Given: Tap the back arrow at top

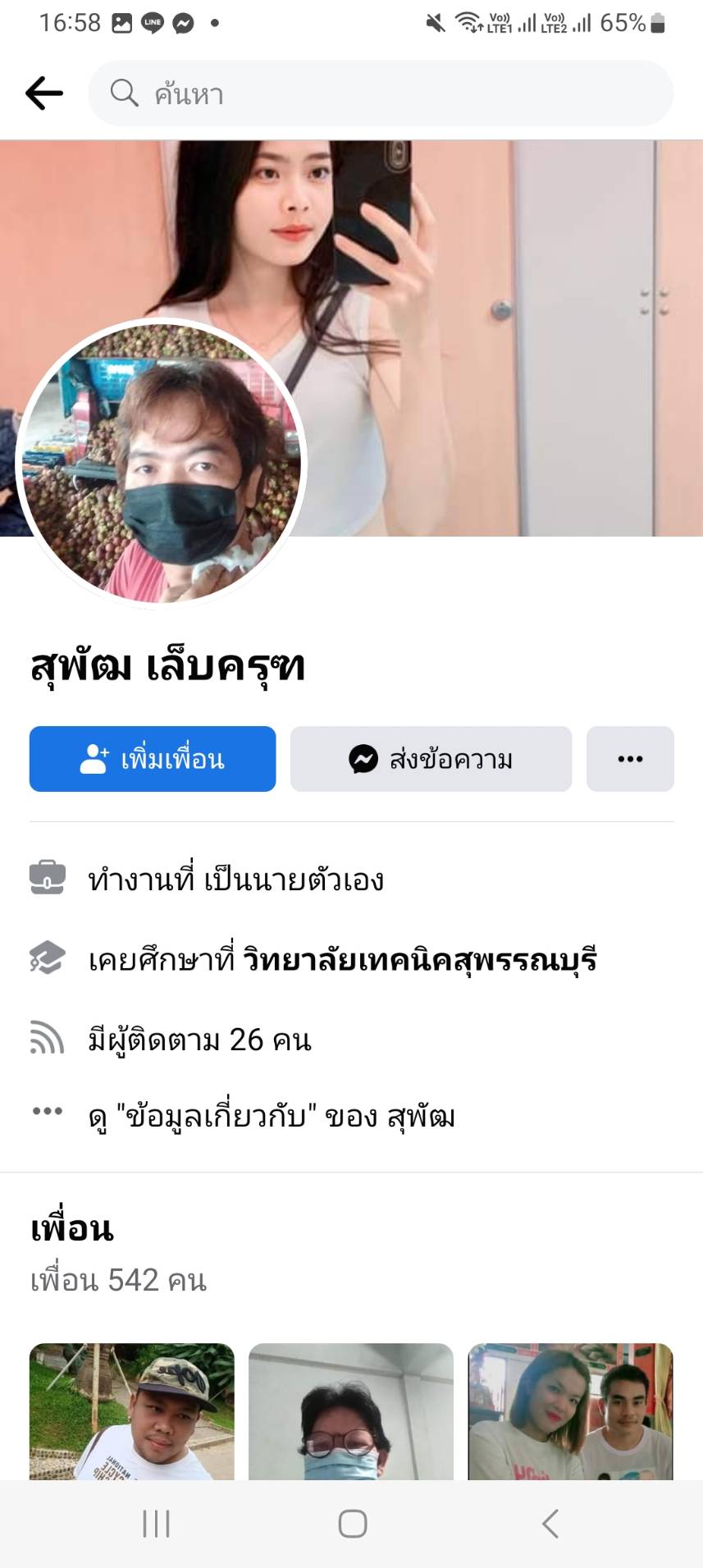Looking at the screenshot, I should tap(44, 94).
